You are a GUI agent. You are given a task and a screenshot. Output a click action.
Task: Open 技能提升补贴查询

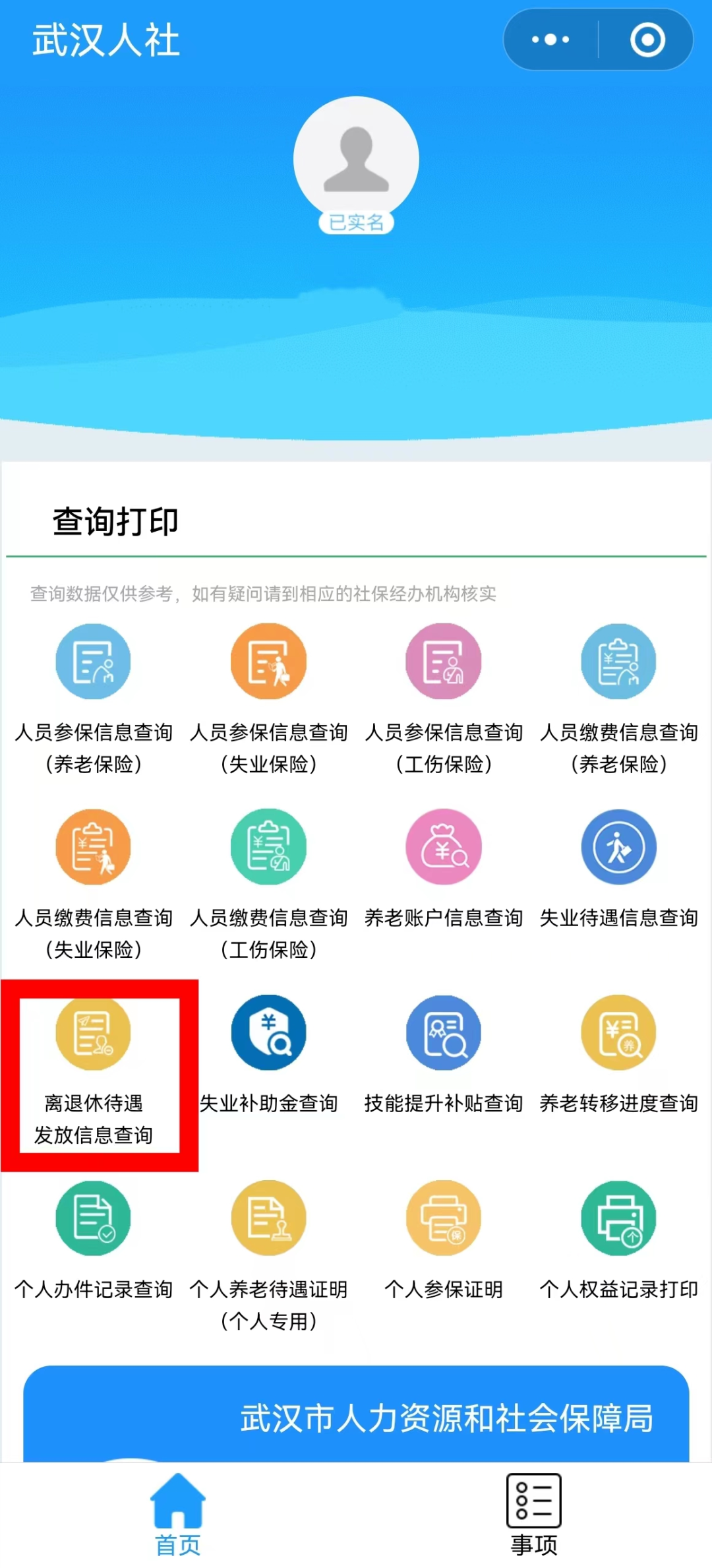tap(443, 1033)
